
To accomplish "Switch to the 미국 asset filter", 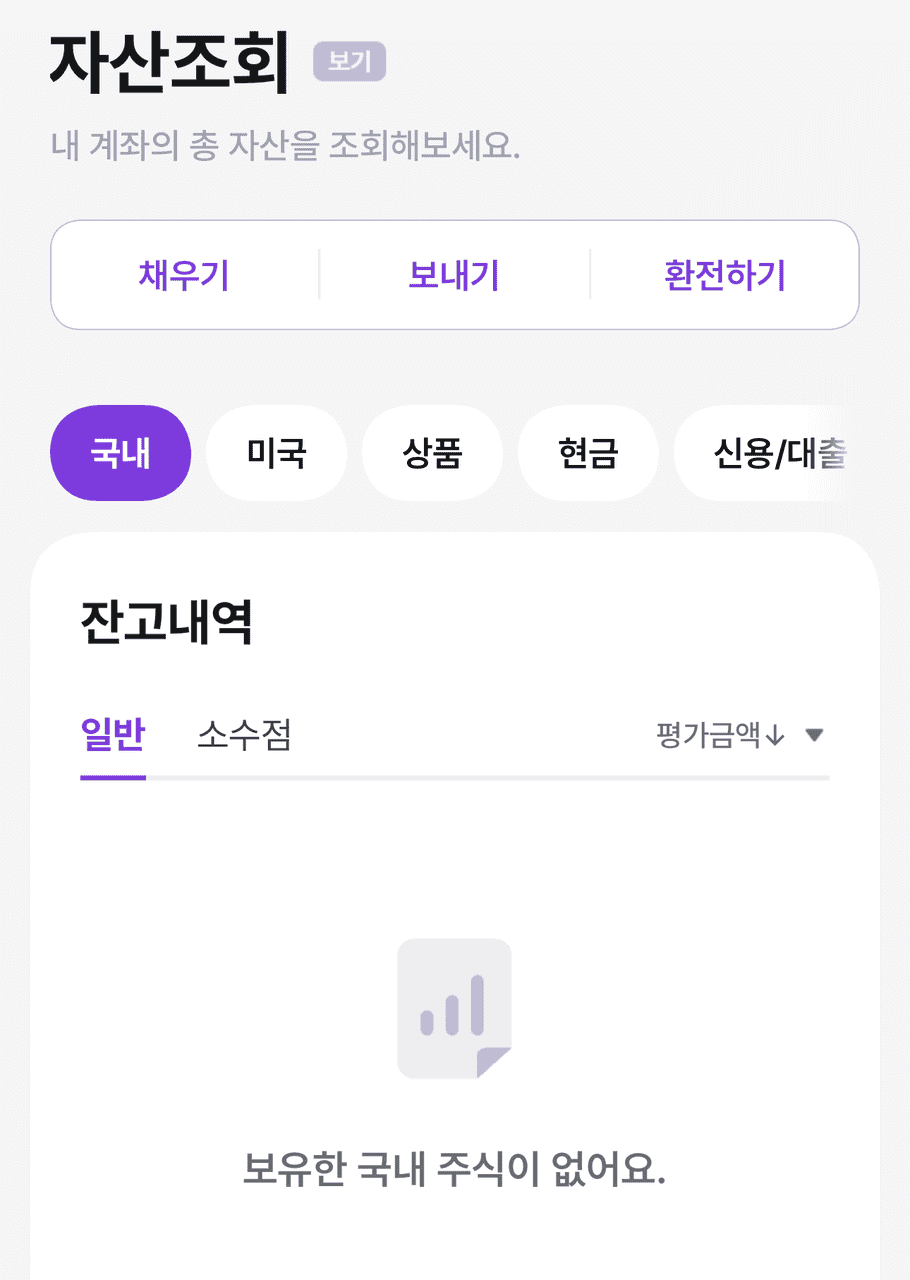I will (x=276, y=453).
